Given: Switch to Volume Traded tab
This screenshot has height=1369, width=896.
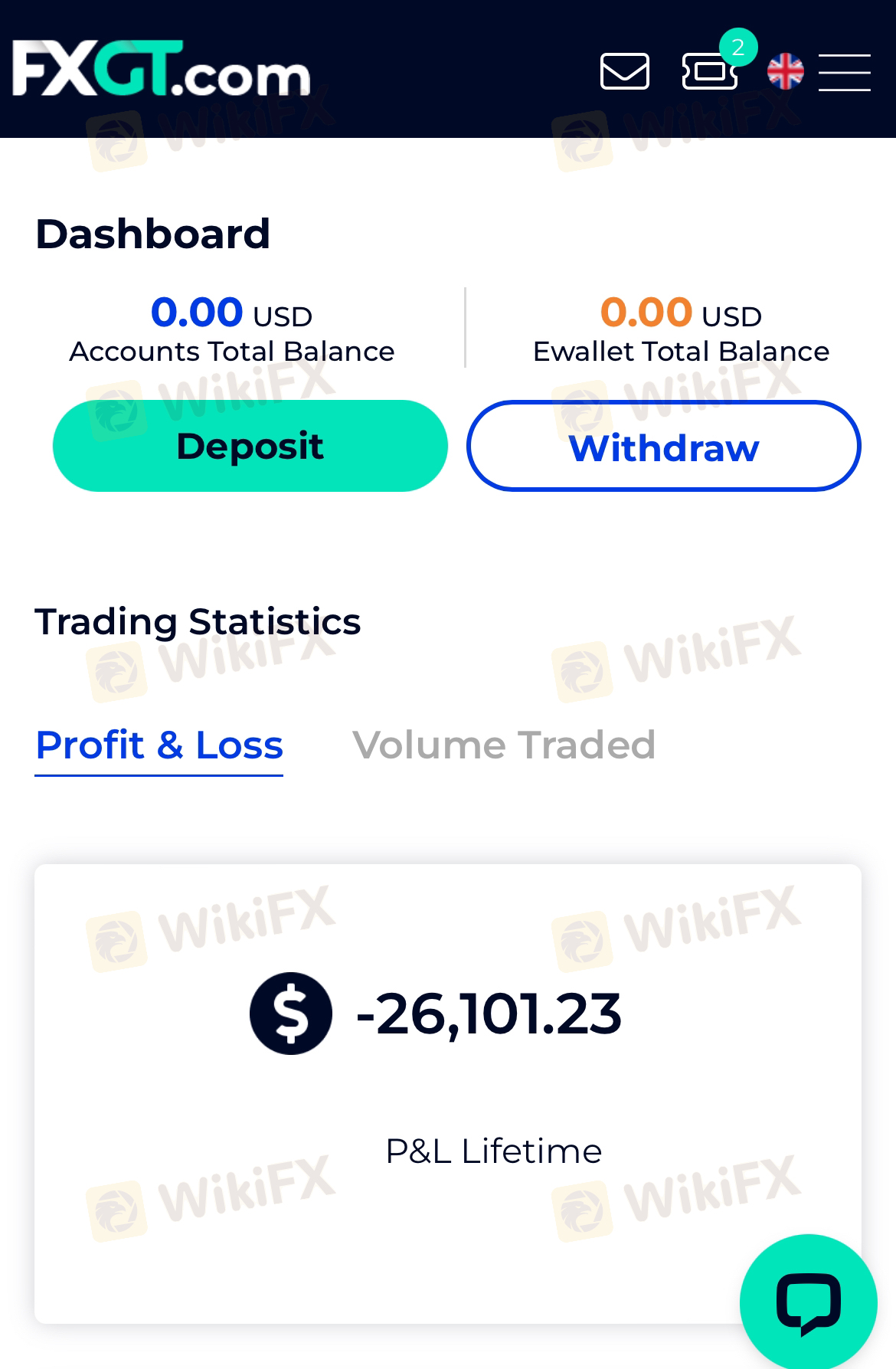Looking at the screenshot, I should point(503,745).
